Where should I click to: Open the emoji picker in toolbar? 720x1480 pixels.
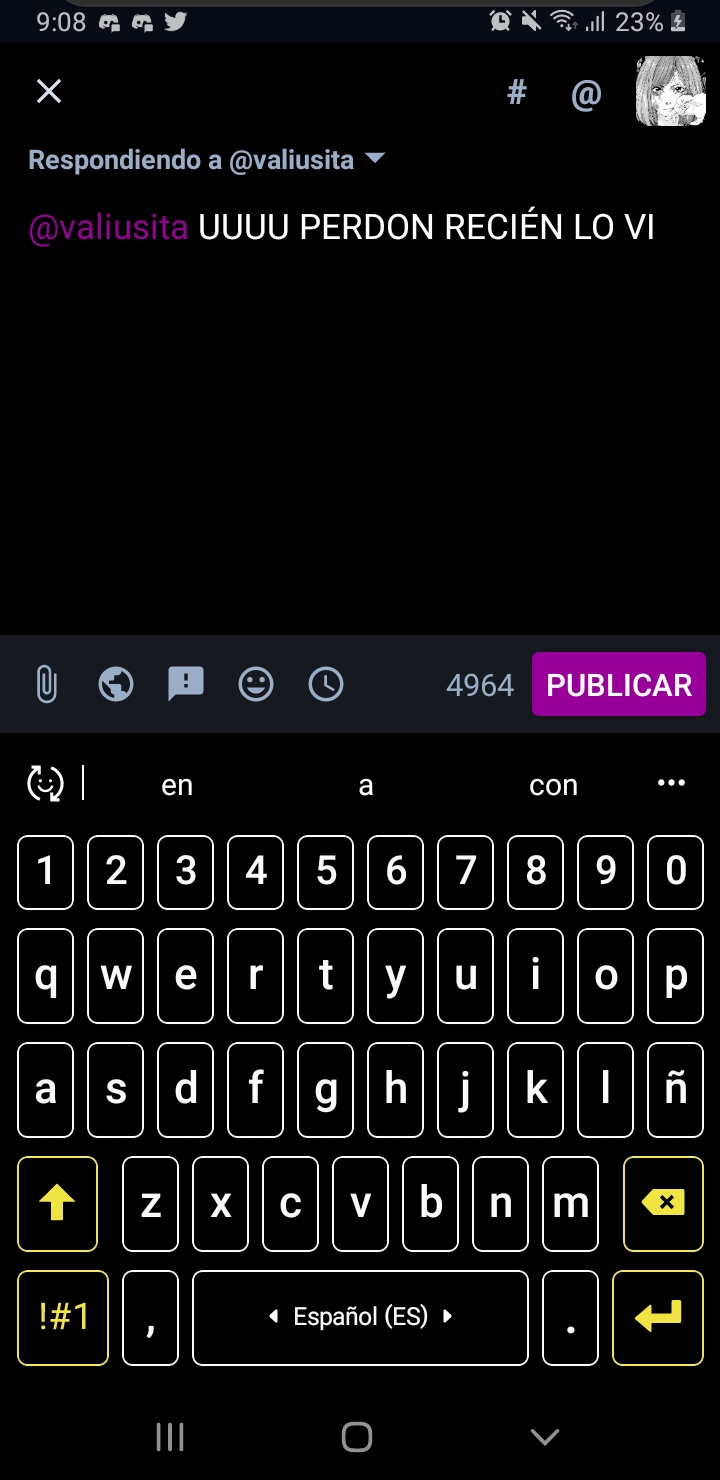pos(256,685)
